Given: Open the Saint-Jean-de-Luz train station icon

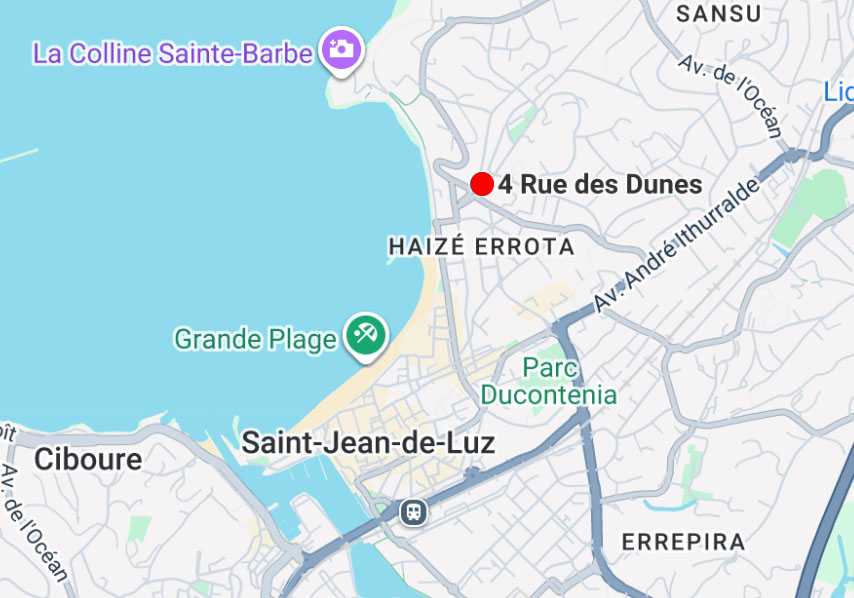Looking at the screenshot, I should click(413, 512).
